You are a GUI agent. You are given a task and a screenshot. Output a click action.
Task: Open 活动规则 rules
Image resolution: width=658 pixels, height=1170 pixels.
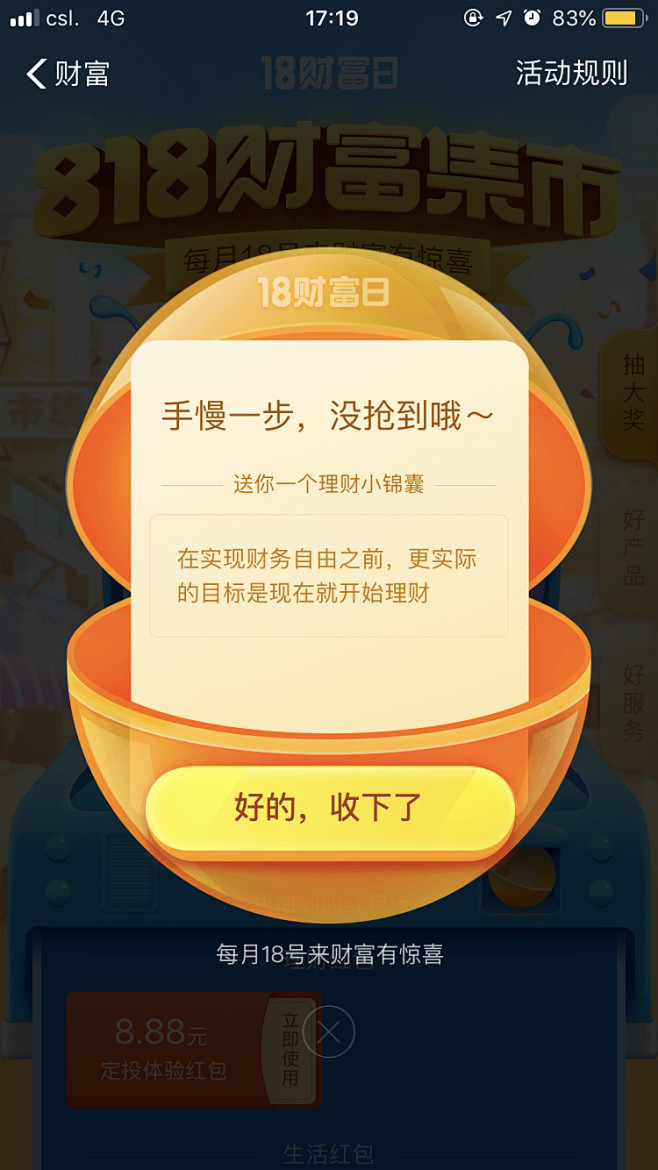pos(571,73)
